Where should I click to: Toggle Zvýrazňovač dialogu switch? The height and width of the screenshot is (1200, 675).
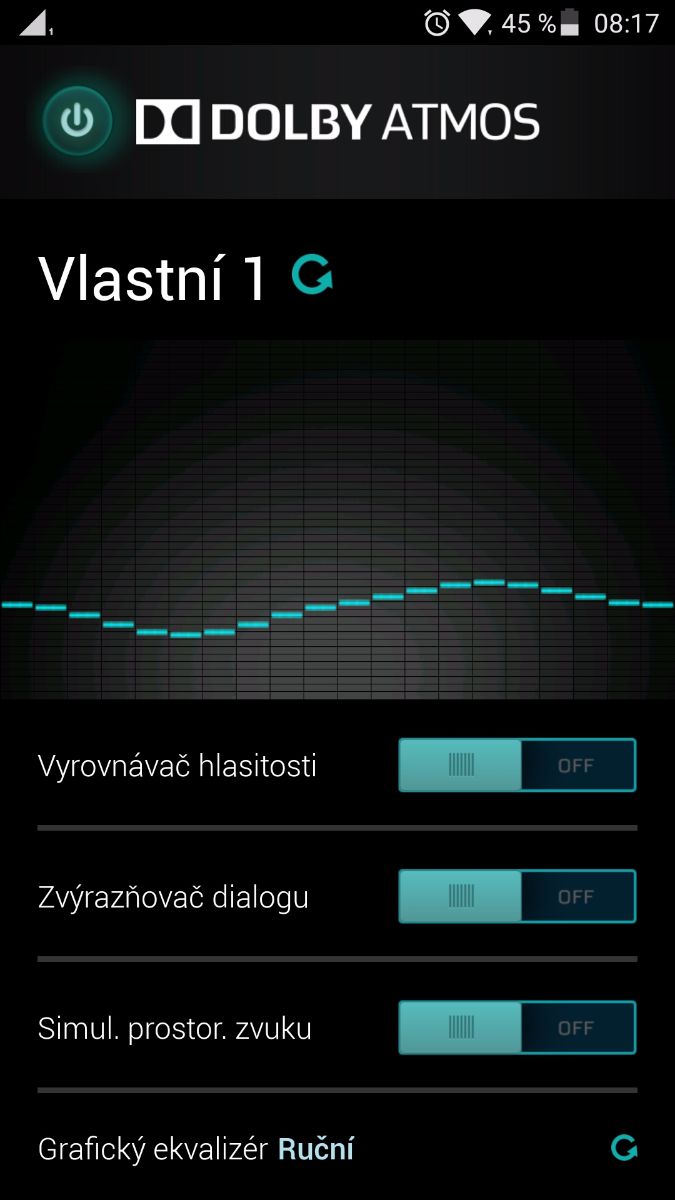click(x=517, y=896)
